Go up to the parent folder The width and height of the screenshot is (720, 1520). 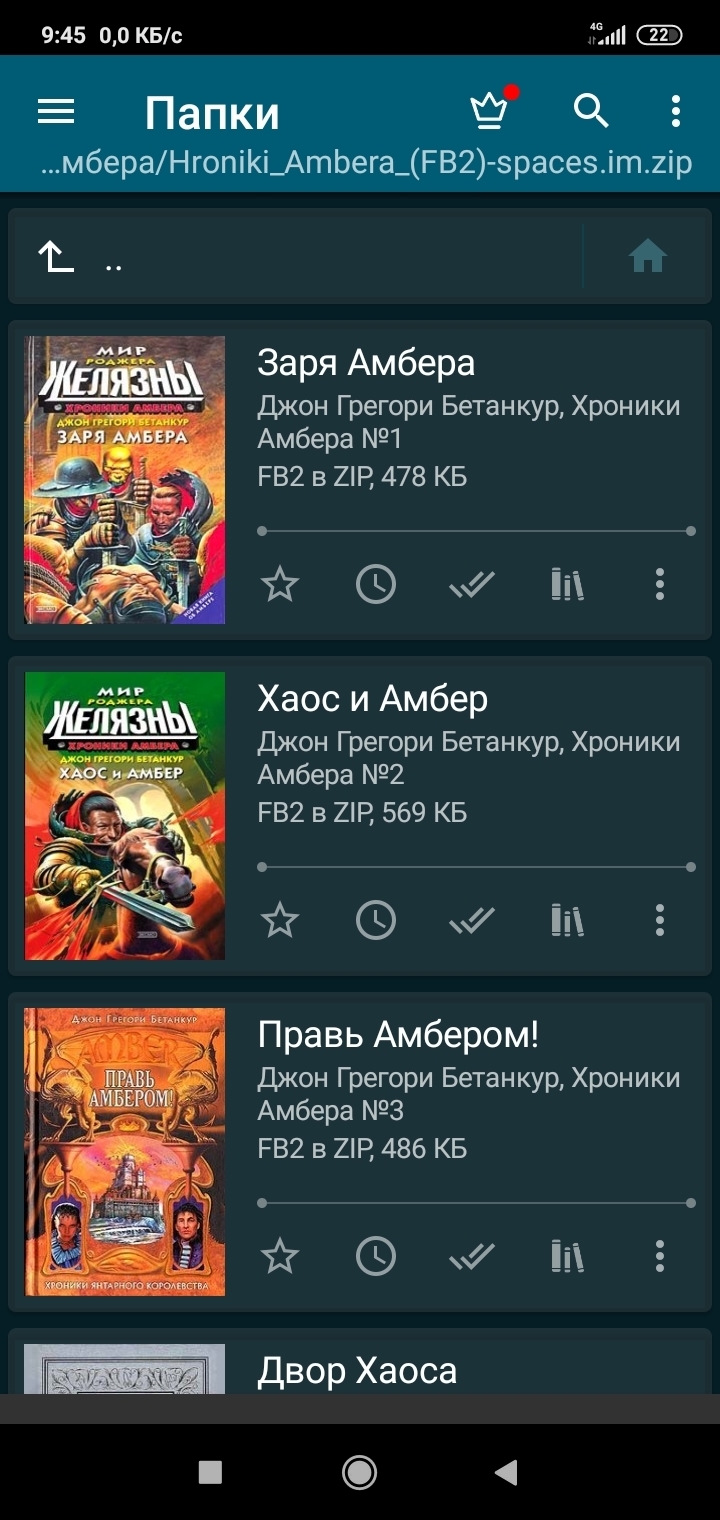[57, 258]
